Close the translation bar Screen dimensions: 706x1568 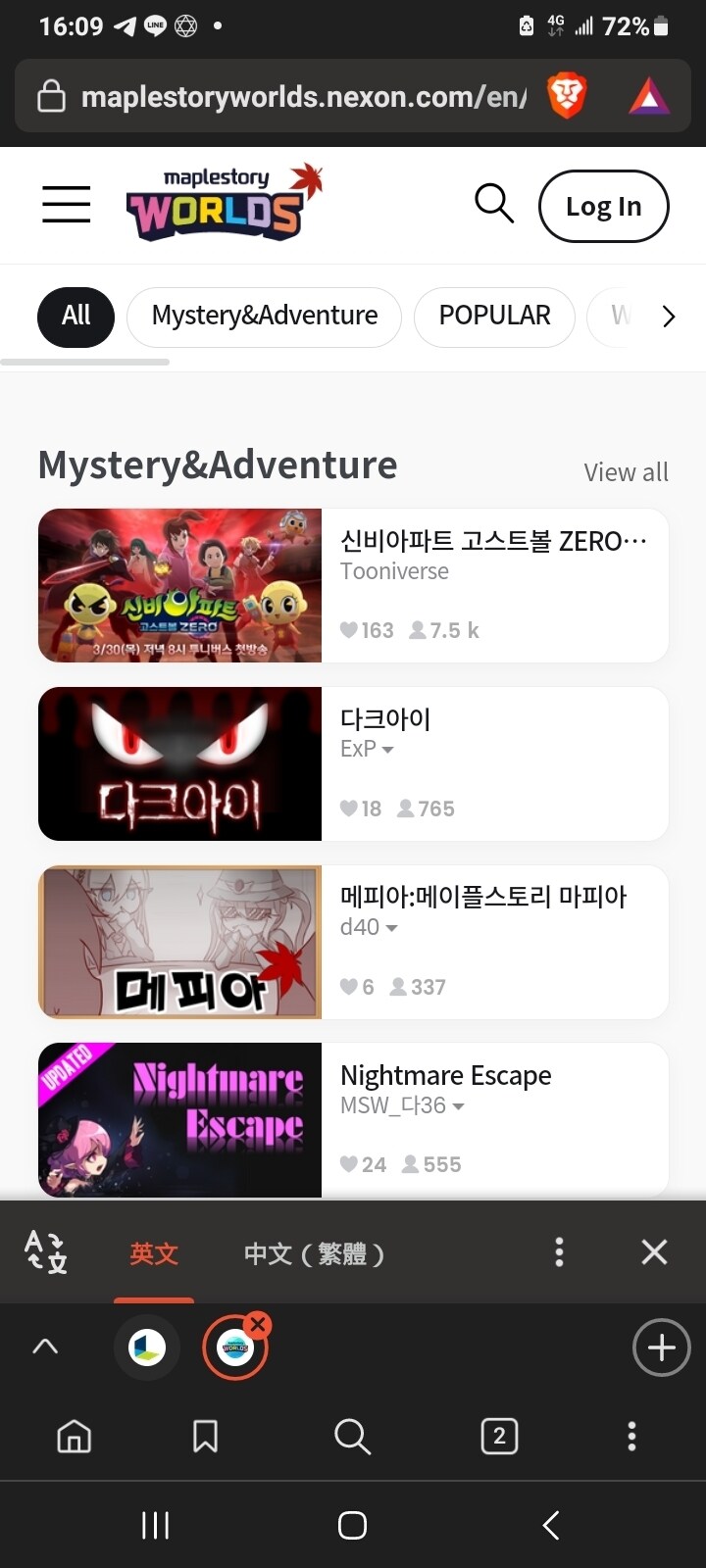[654, 1252]
